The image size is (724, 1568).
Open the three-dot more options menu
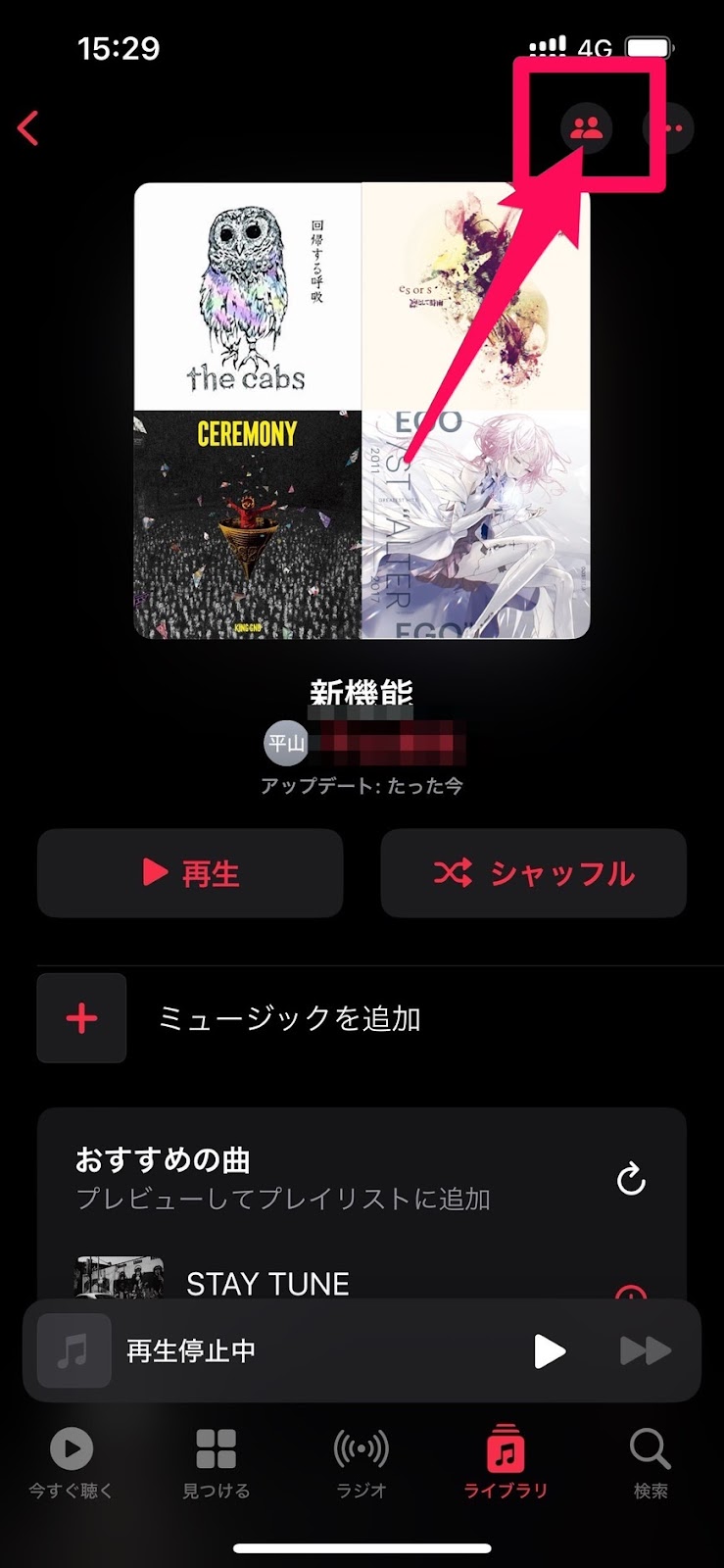tap(669, 127)
